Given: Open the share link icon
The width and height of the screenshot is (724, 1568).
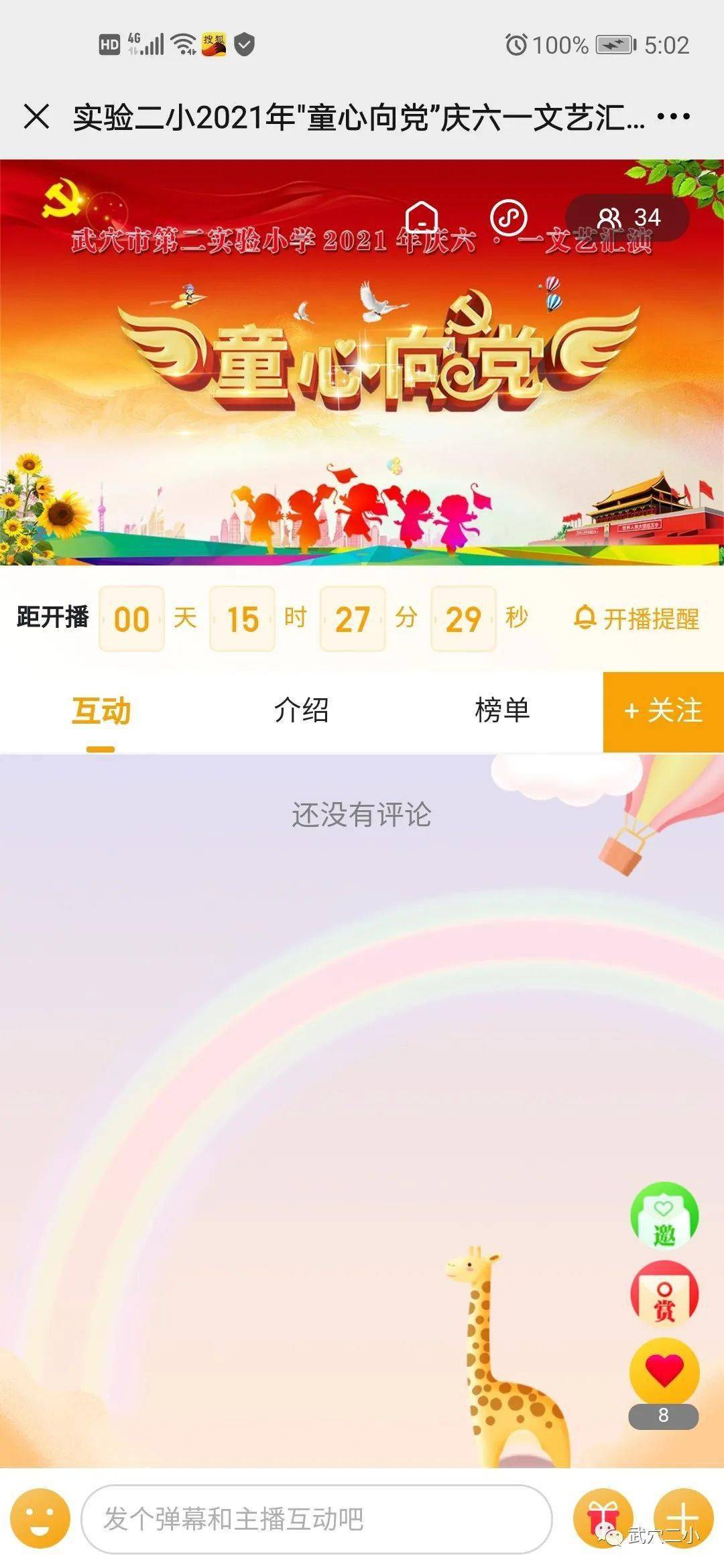Looking at the screenshot, I should coord(509,218).
